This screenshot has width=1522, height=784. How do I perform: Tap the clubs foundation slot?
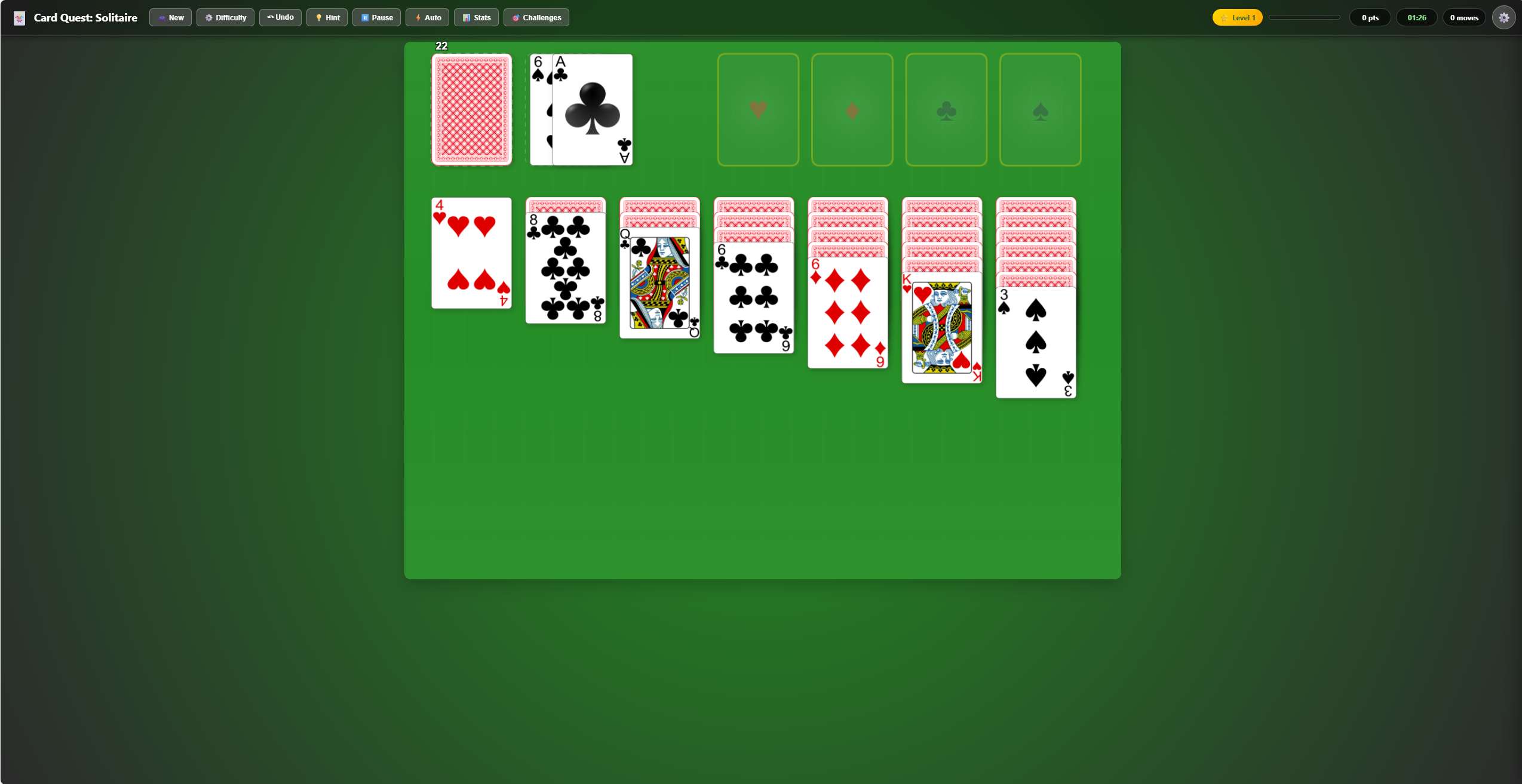click(946, 109)
